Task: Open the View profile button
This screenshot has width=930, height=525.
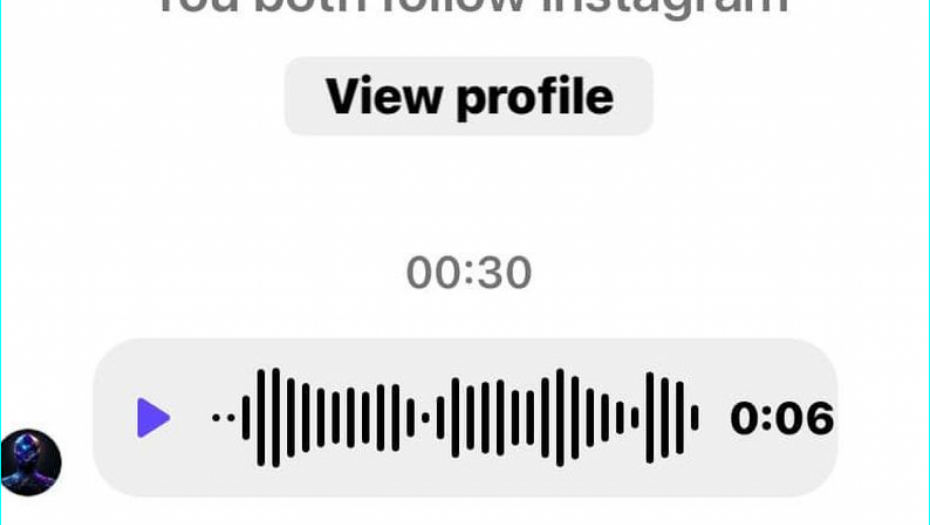Action: [x=468, y=96]
